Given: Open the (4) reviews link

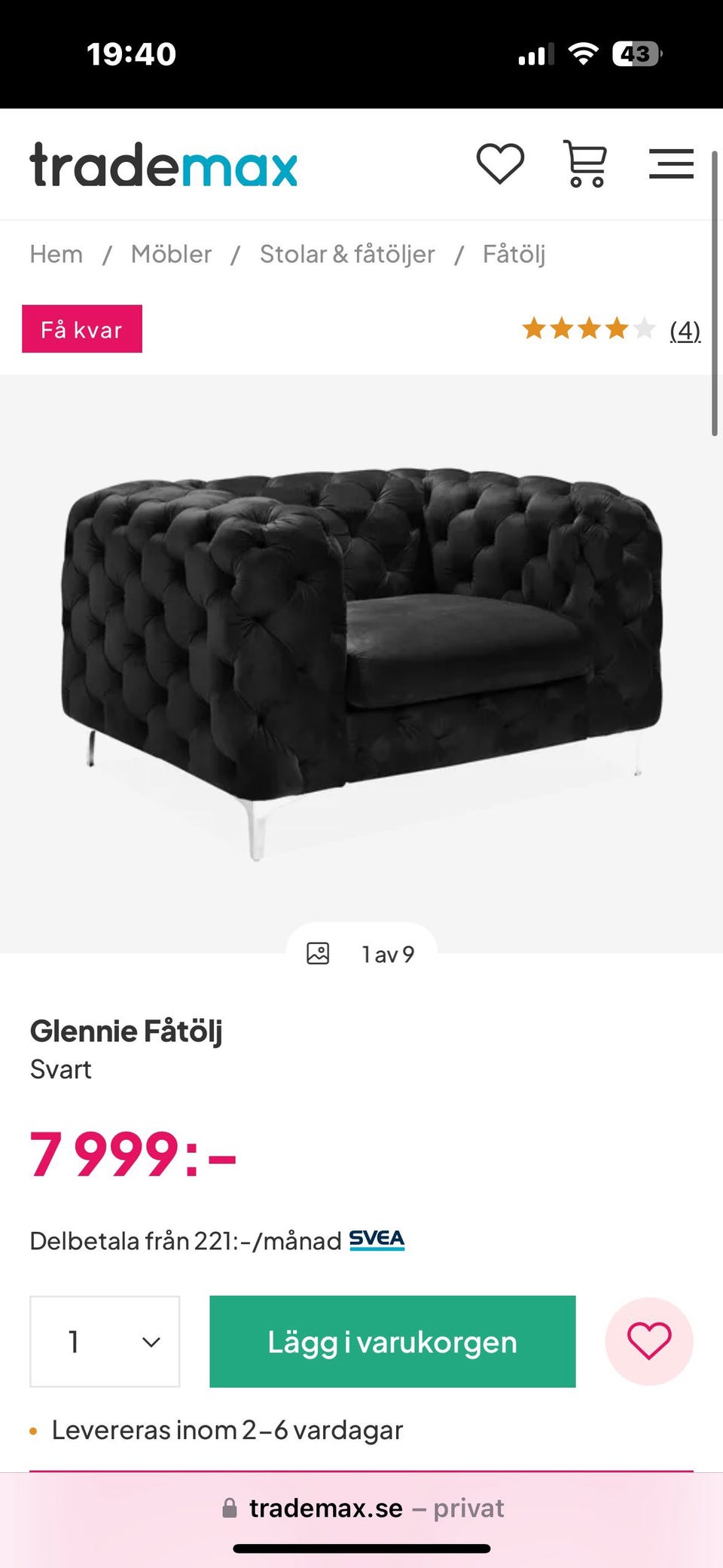Looking at the screenshot, I should point(684,330).
